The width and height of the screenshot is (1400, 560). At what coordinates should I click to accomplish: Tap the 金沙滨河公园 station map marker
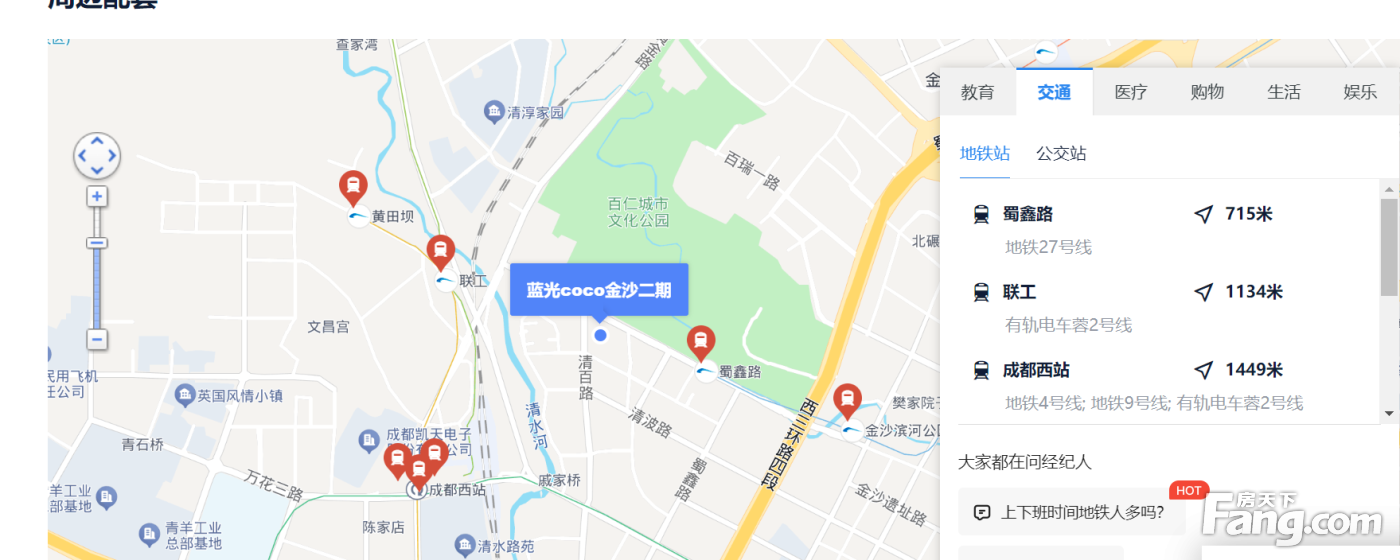848,400
